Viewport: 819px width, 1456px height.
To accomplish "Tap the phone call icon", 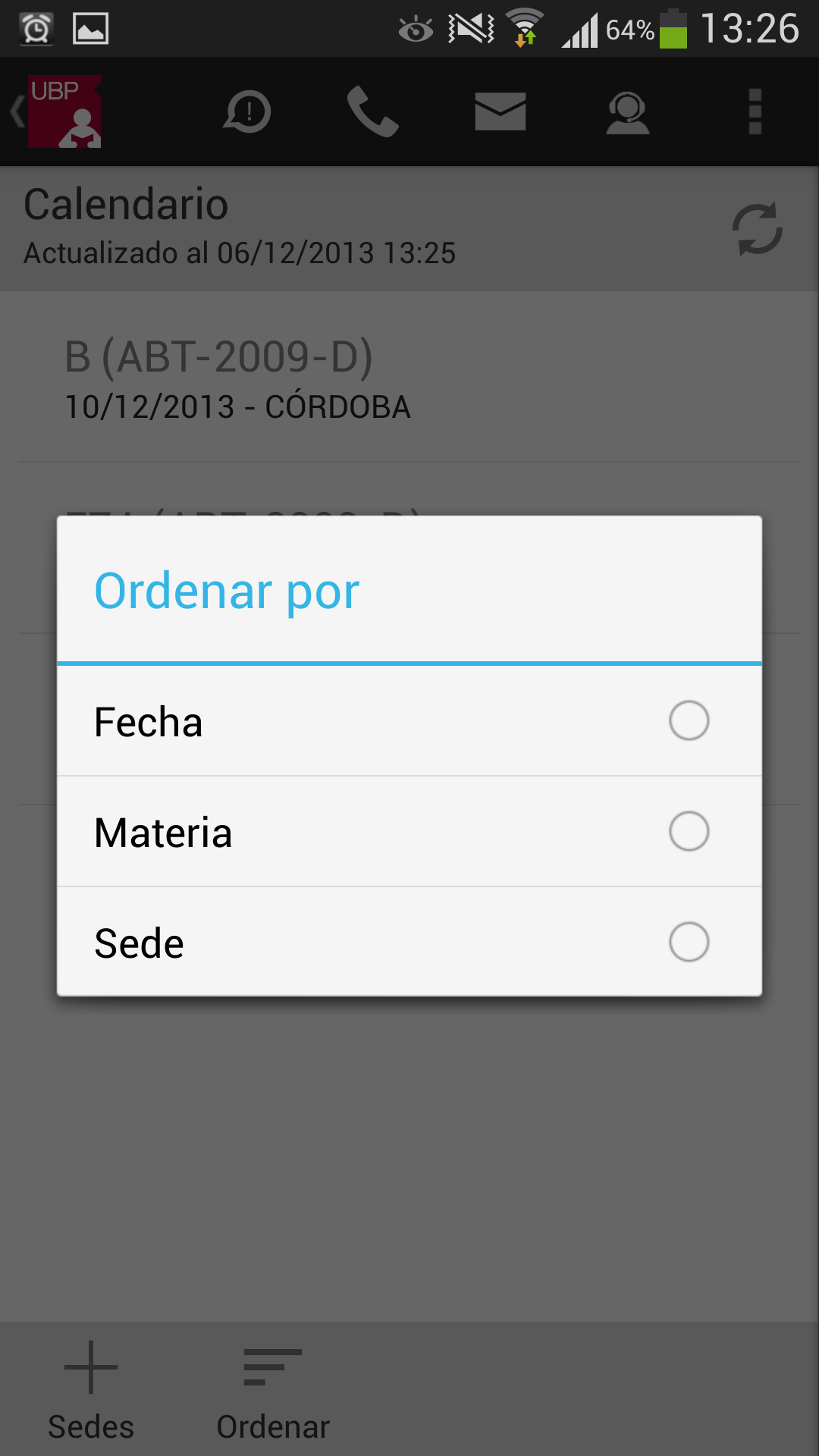I will click(372, 112).
